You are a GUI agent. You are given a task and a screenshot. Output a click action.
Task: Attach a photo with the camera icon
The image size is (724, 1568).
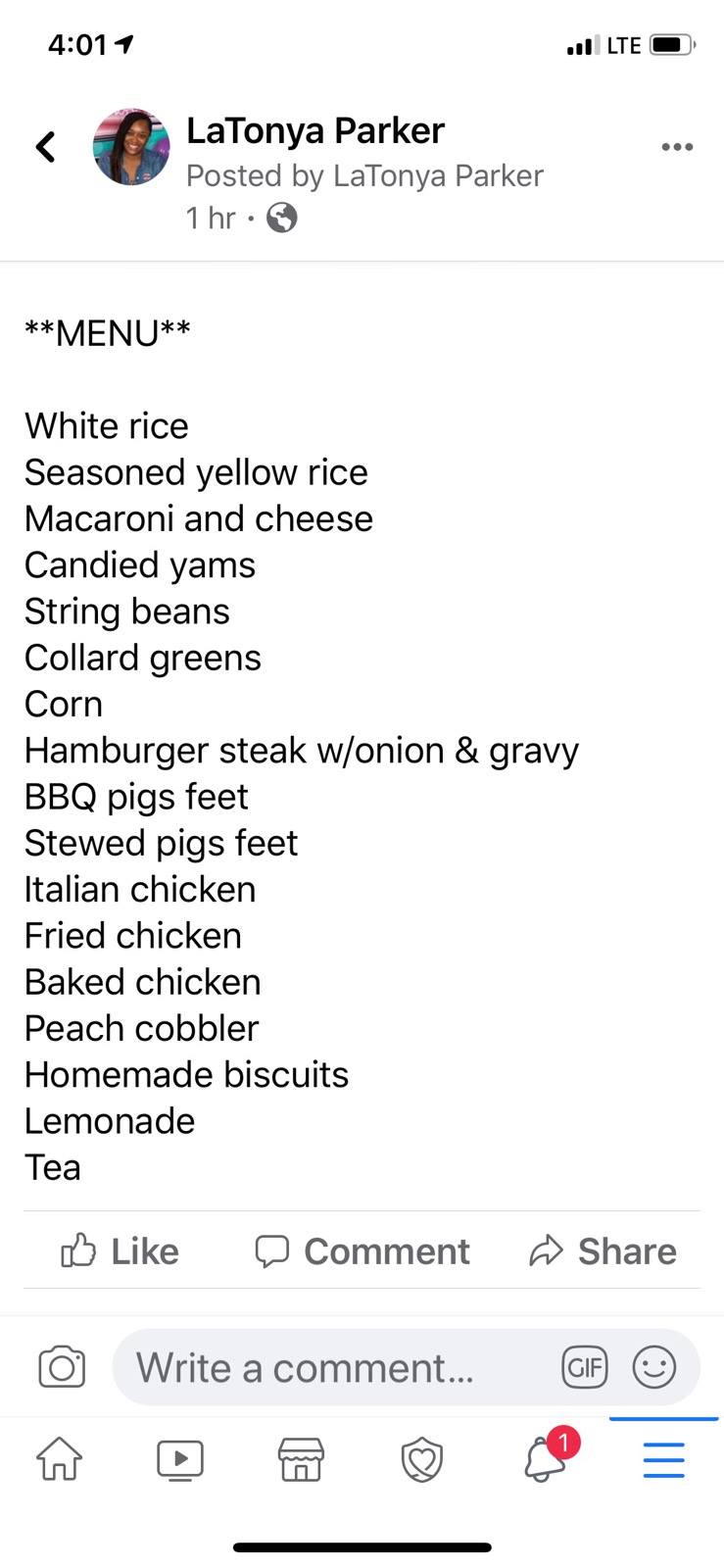pos(62,1367)
